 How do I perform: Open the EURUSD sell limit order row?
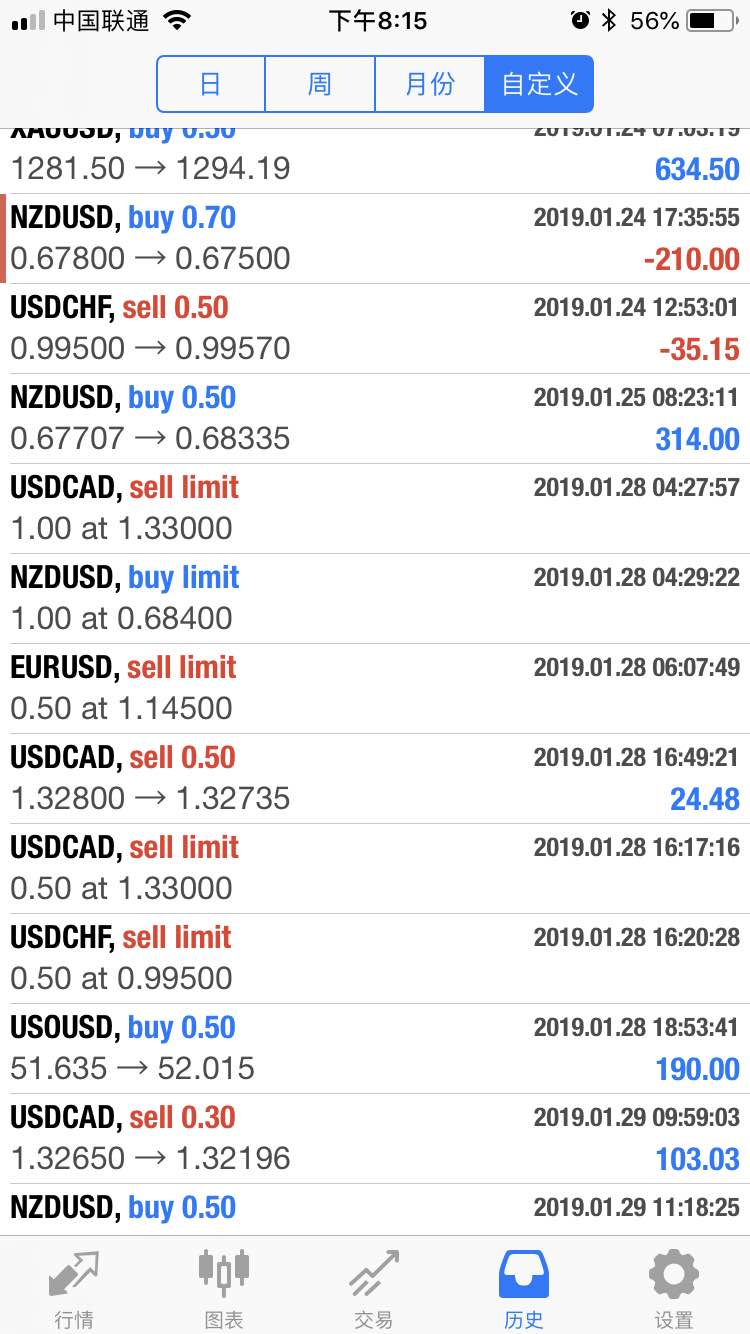[x=375, y=689]
